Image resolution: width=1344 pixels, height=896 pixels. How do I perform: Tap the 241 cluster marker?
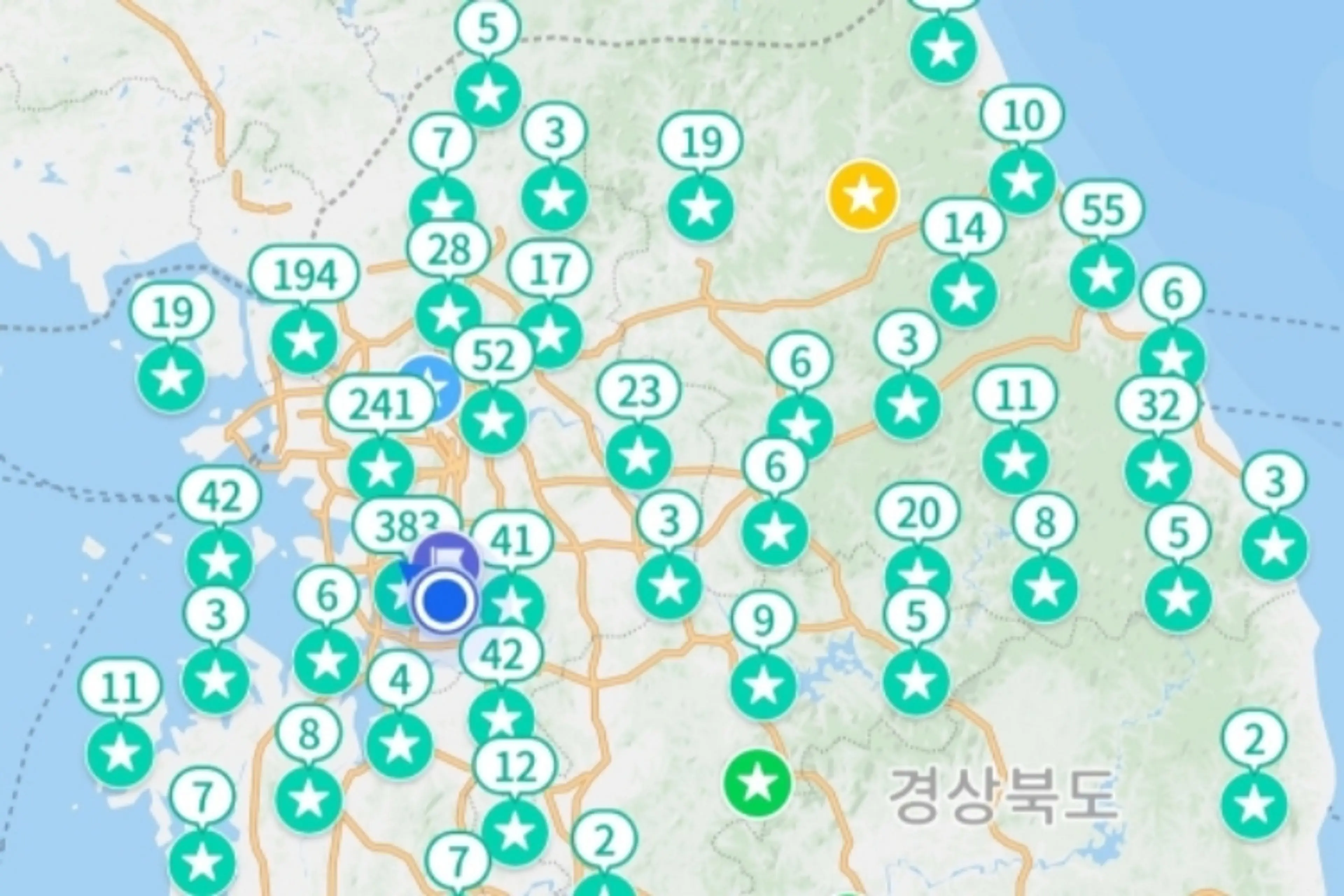pos(381,469)
